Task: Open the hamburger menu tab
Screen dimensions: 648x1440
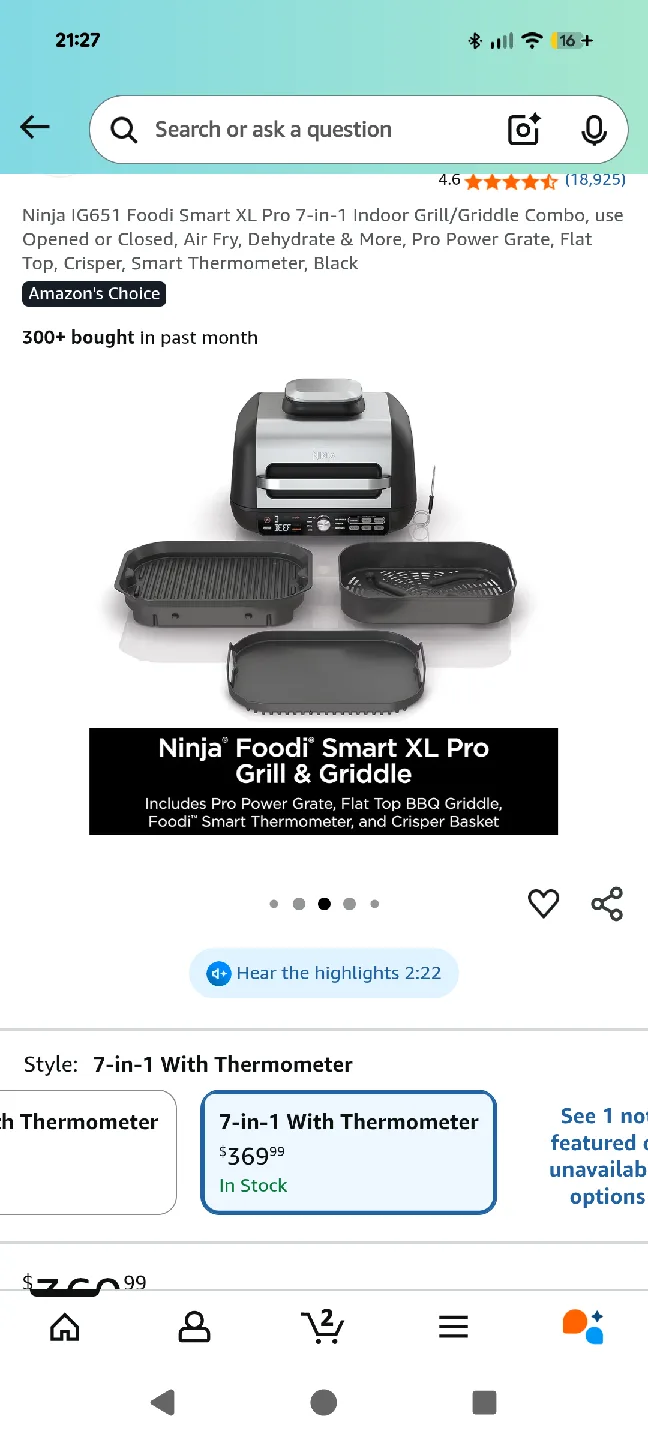Action: 453,1327
